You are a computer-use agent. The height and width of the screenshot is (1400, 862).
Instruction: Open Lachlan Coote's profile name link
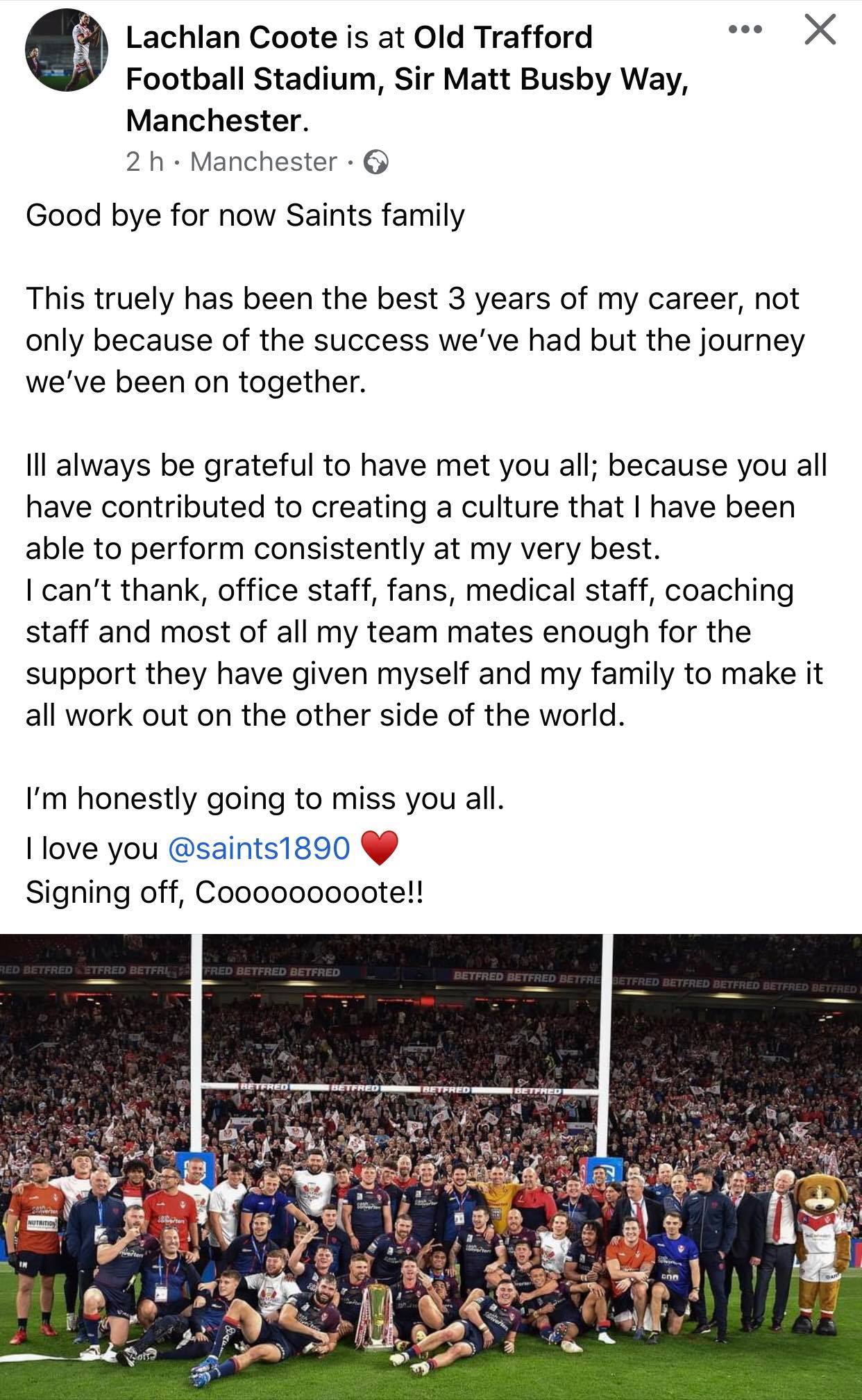[231, 37]
